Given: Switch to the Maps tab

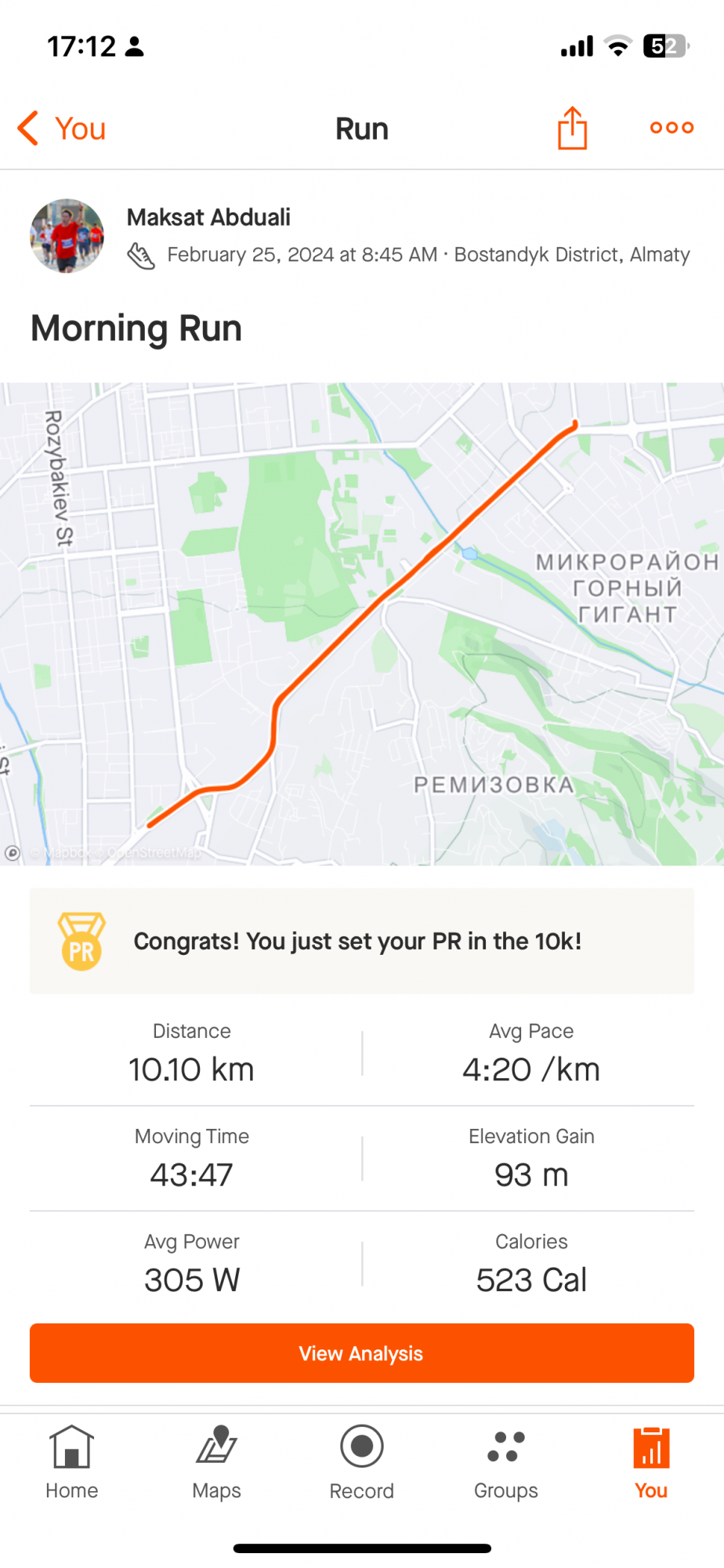Looking at the screenshot, I should coord(217,1461).
